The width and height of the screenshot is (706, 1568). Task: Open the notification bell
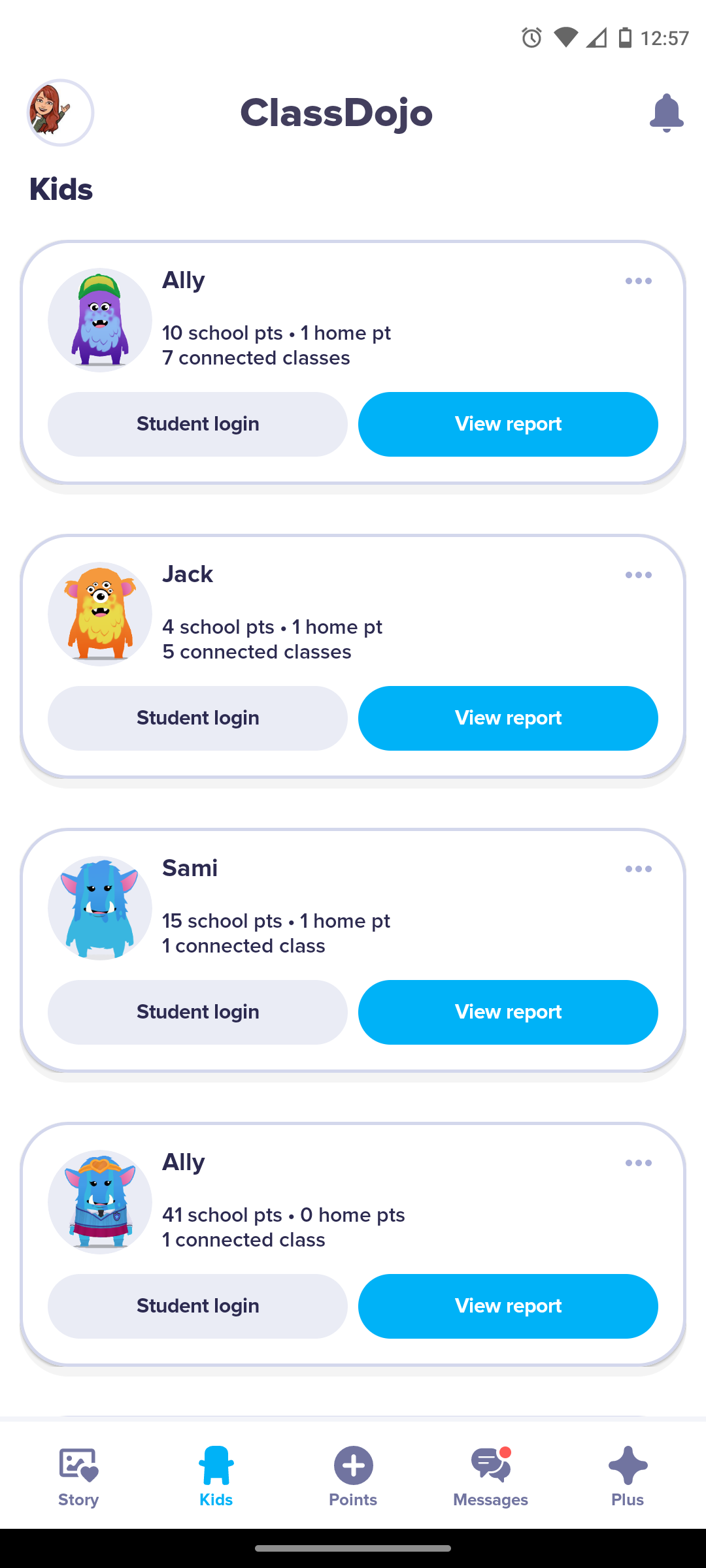[666, 112]
